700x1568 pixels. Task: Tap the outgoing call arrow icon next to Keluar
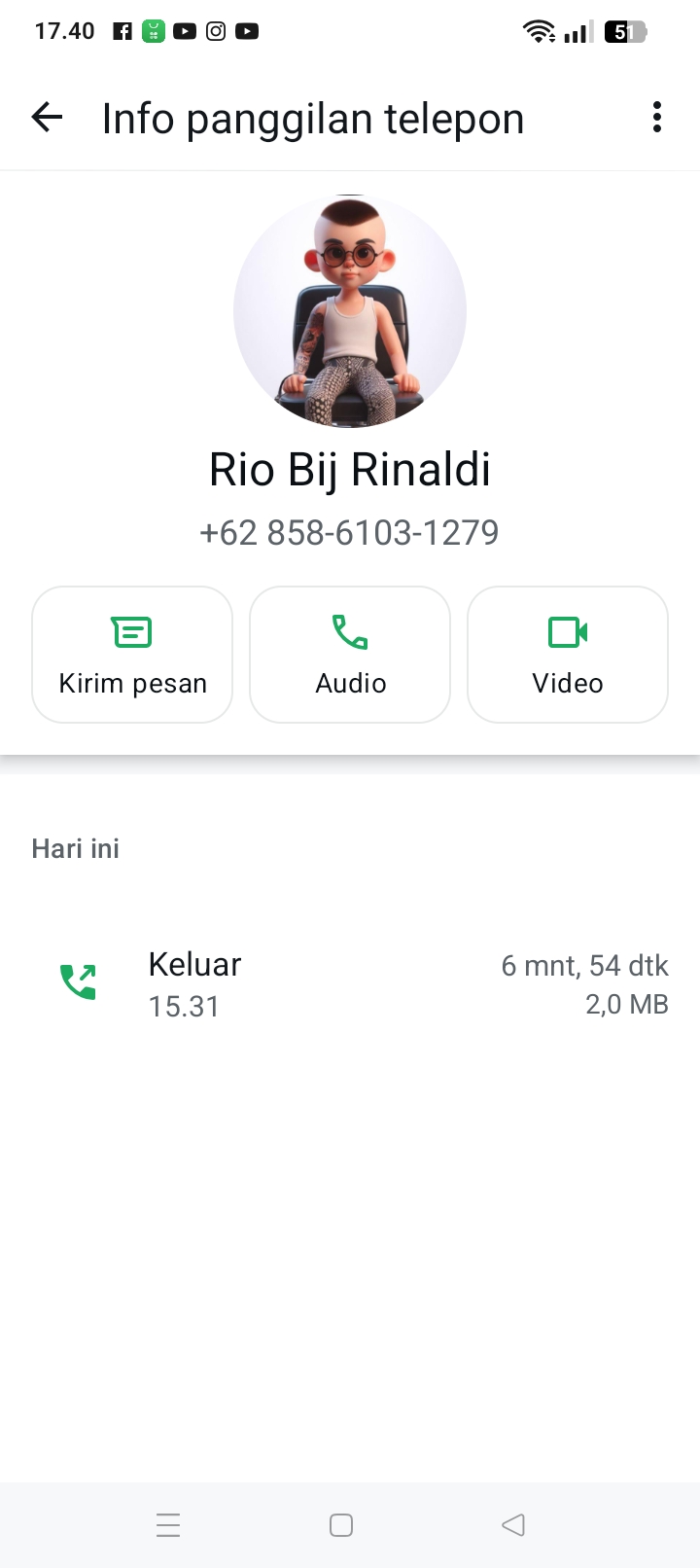78,980
